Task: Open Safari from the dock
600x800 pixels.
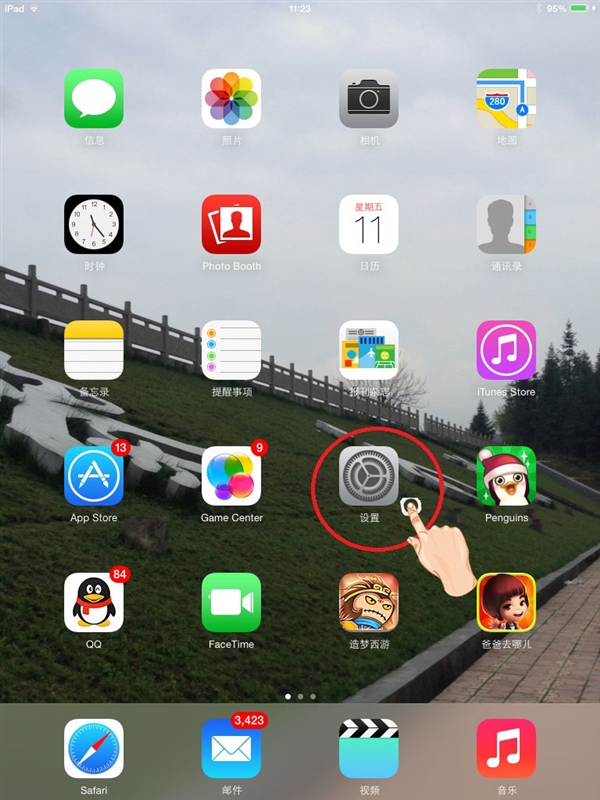Action: [94, 748]
